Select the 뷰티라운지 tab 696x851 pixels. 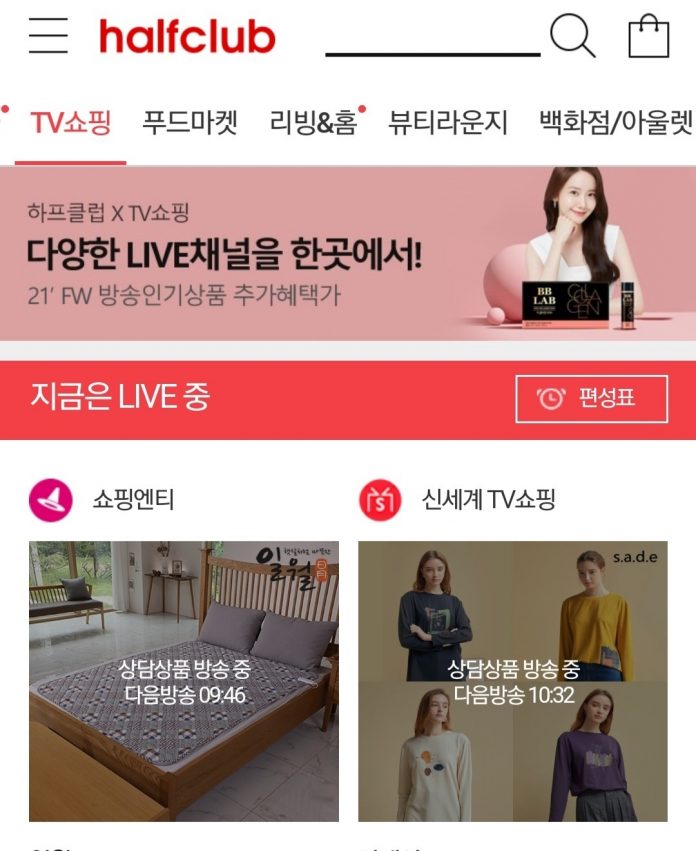click(447, 123)
